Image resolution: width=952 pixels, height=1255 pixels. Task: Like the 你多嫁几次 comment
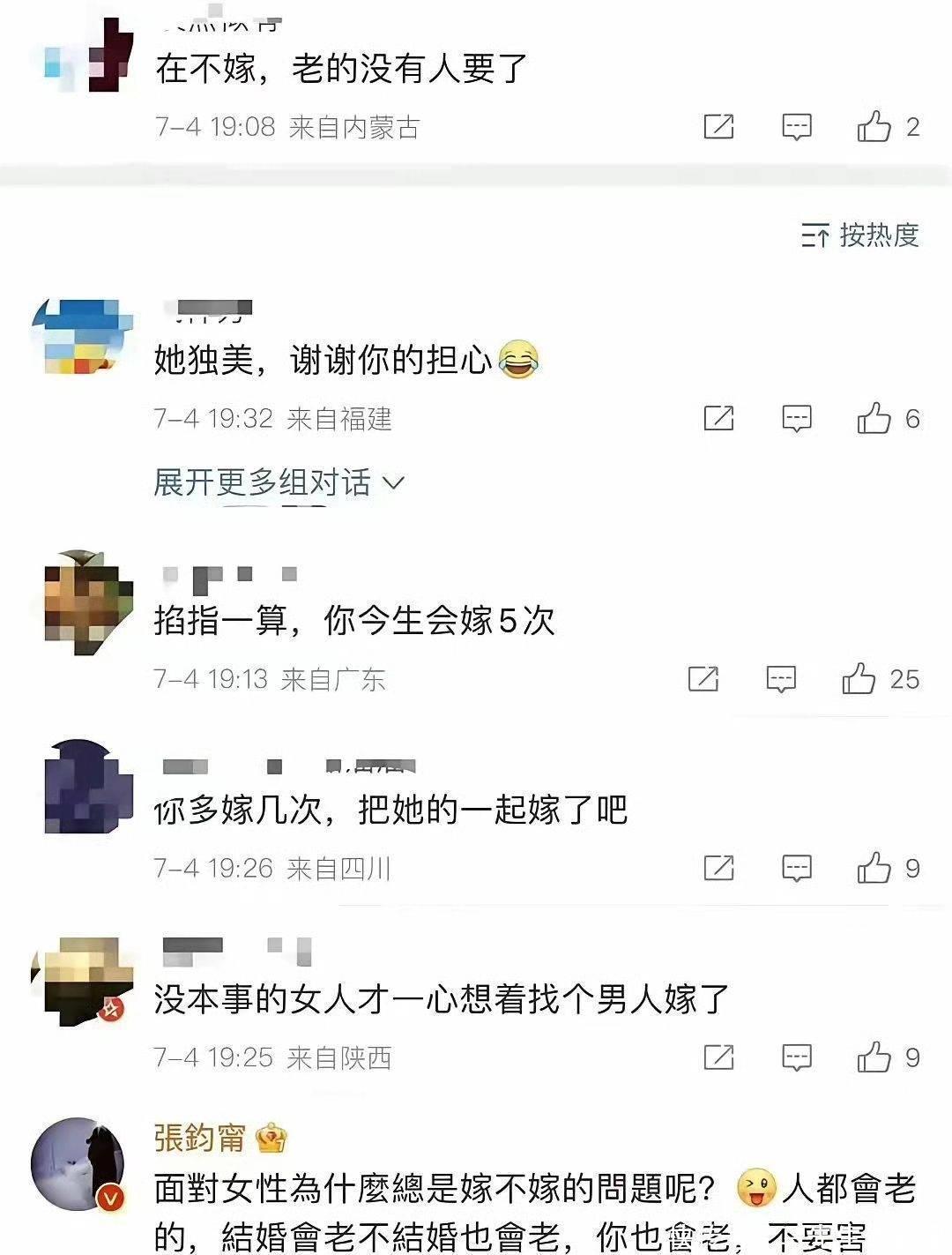pos(874,868)
